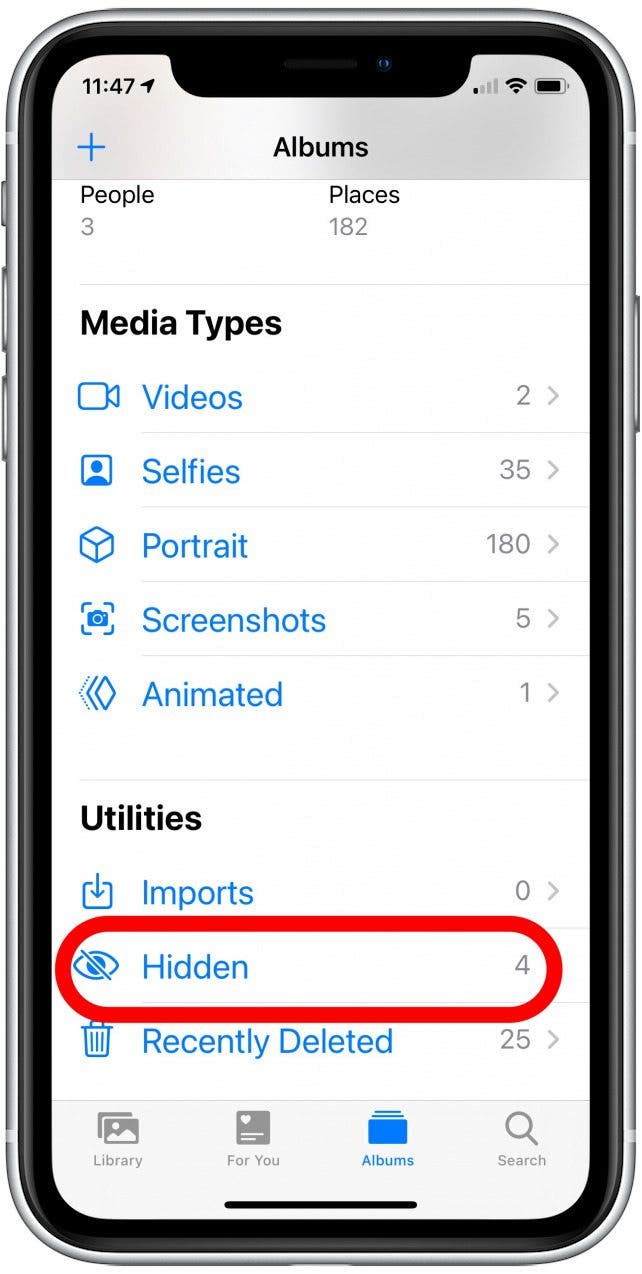Tap the plus icon to add album
The height and width of the screenshot is (1274, 642).
pos(91,148)
